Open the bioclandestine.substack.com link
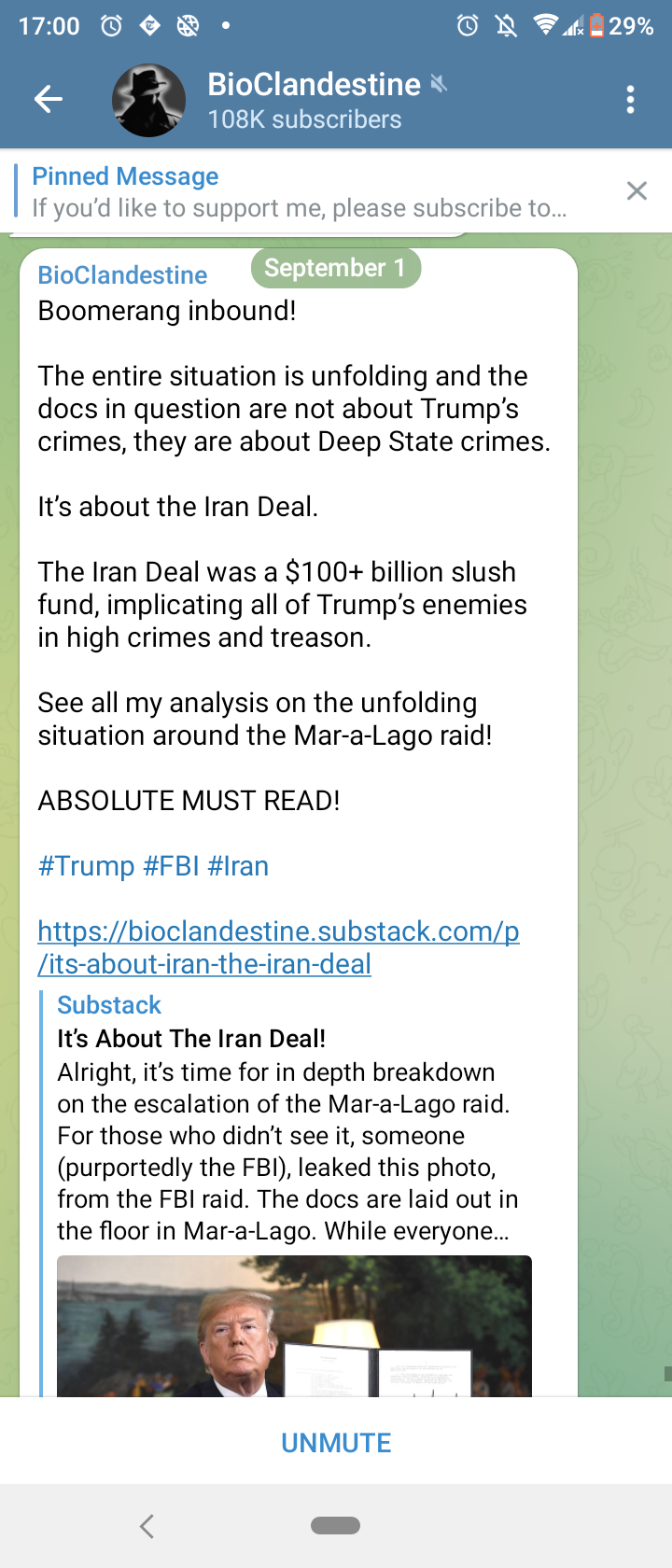Screen dimensions: 672x1568 278,947
